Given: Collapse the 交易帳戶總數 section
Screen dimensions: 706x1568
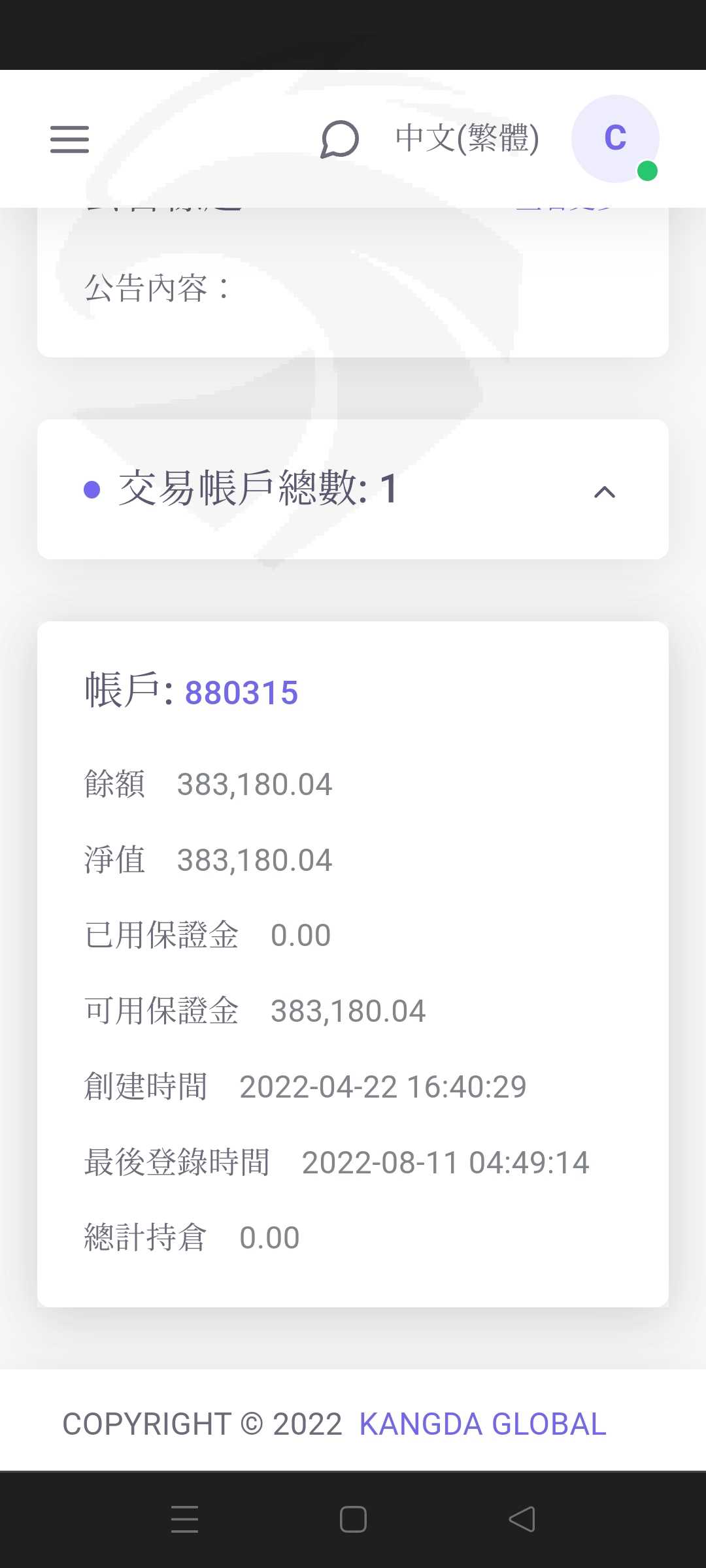Looking at the screenshot, I should pyautogui.click(x=605, y=491).
